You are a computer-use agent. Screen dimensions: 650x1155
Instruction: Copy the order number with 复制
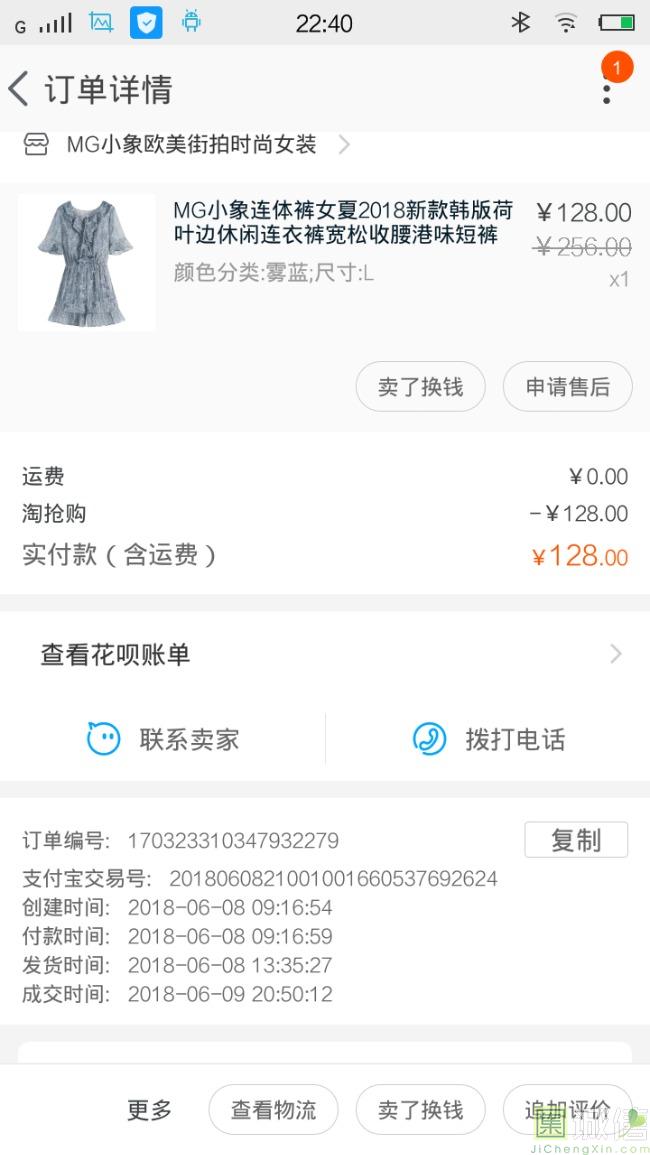point(576,840)
